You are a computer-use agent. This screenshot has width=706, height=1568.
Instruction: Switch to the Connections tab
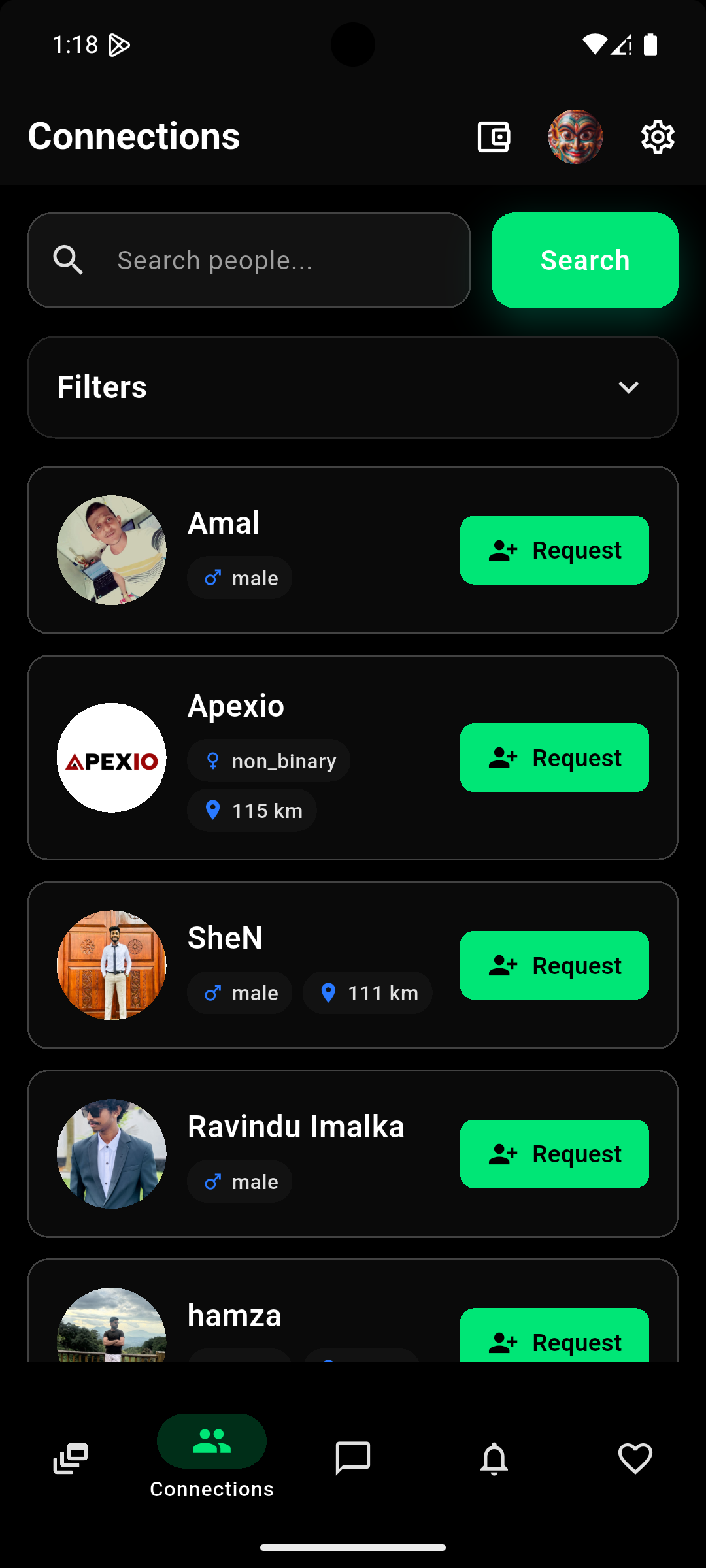coord(212,1457)
